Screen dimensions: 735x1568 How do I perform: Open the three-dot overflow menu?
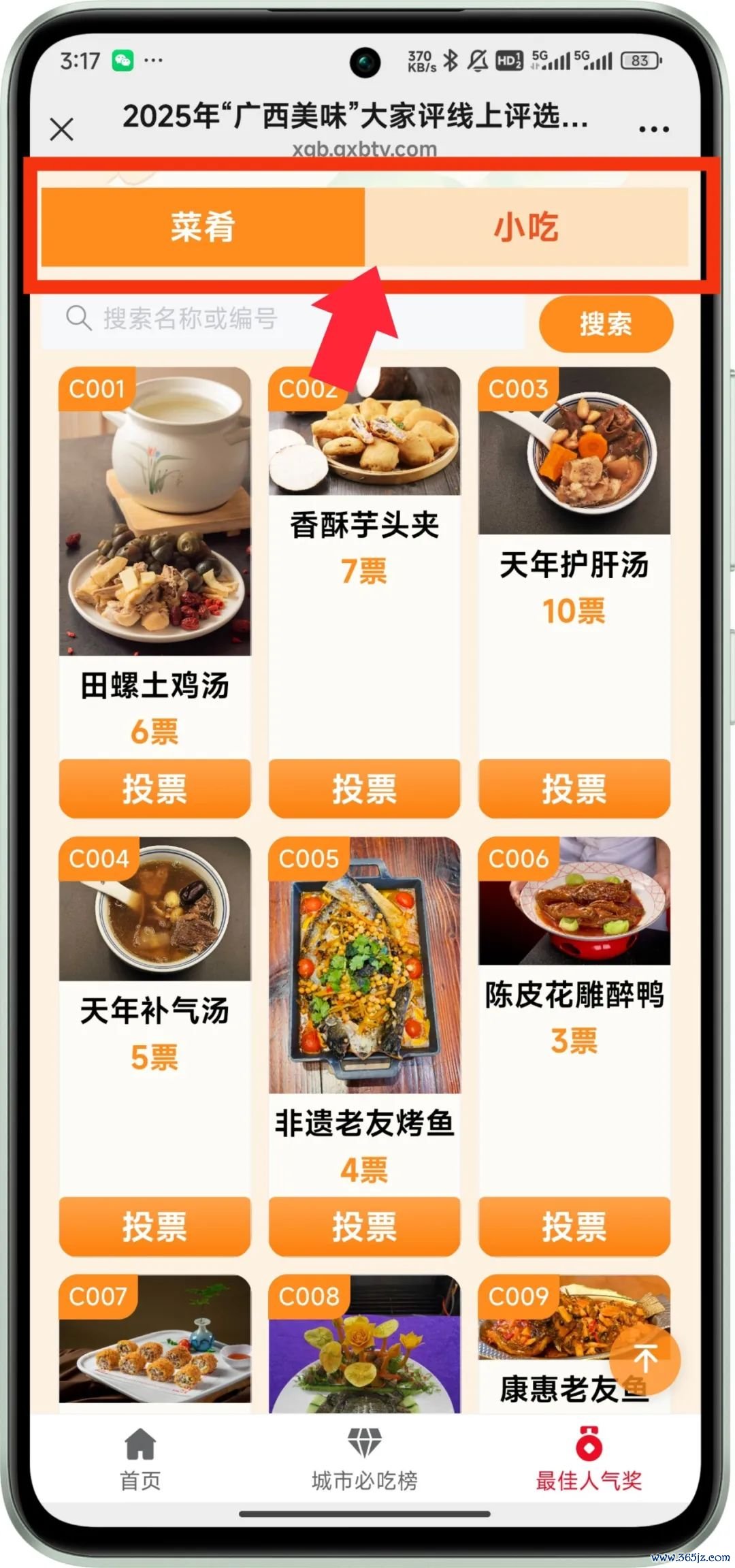click(653, 129)
